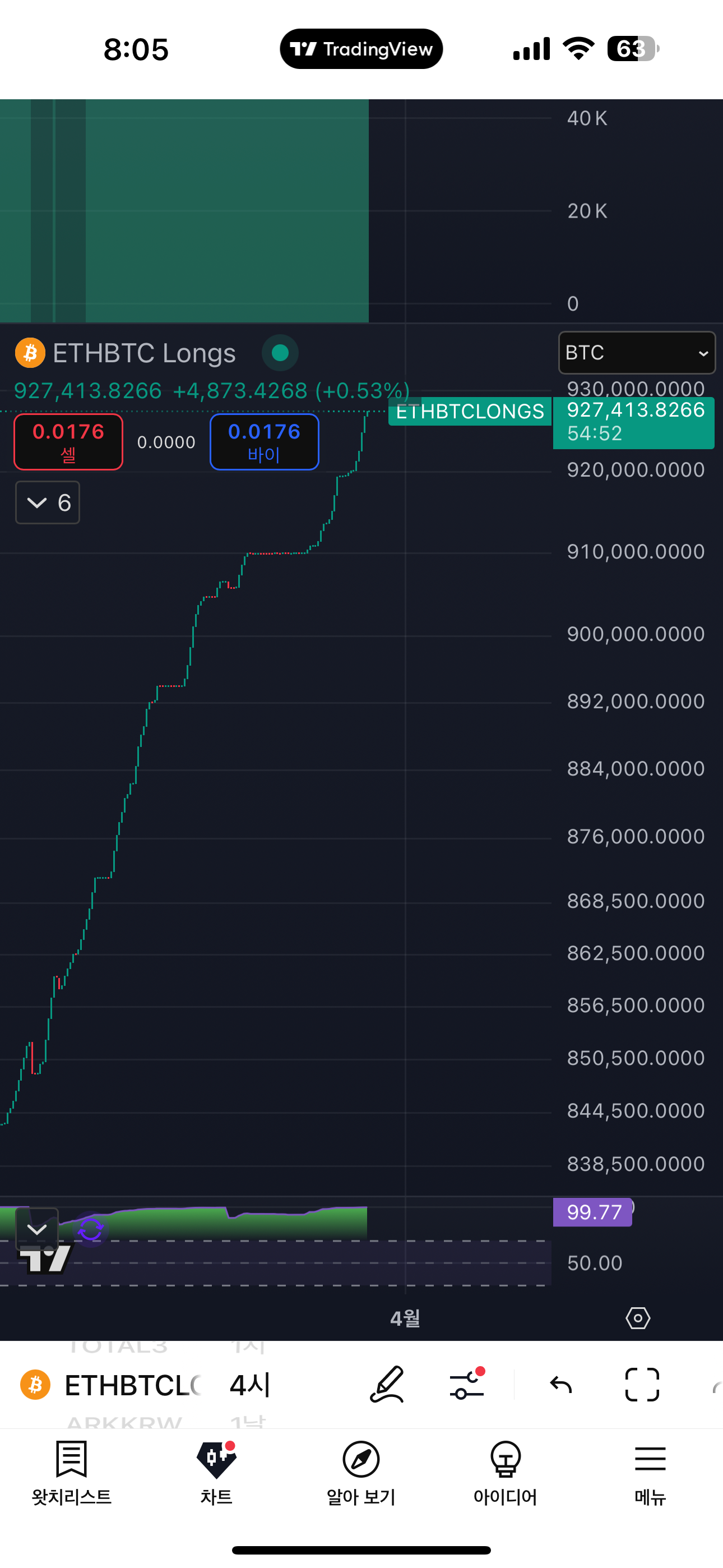Change the 4시 timeframe interval
Viewport: 723px width, 1568px height.
[249, 1385]
